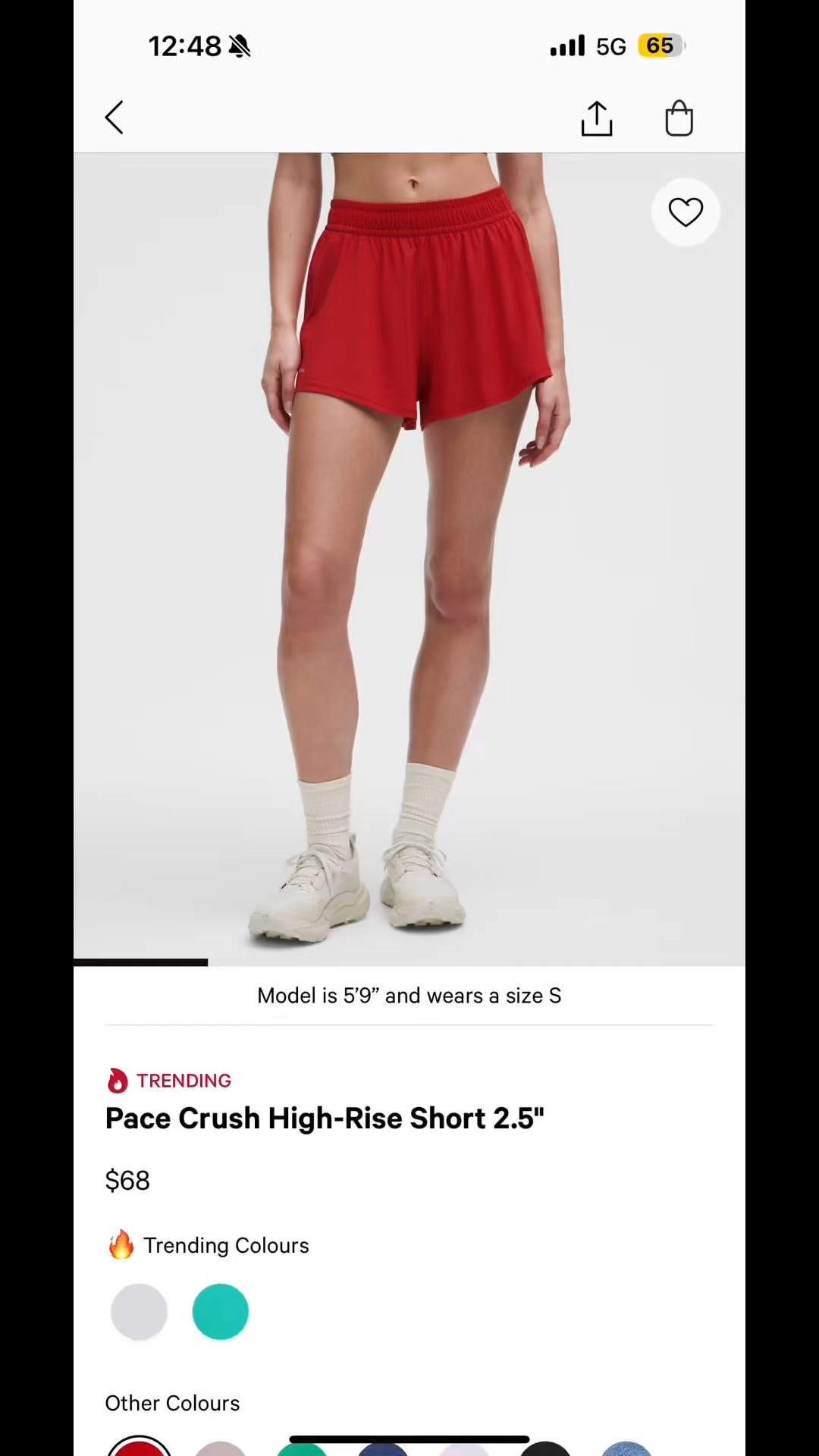The height and width of the screenshot is (1456, 819).
Task: Select the teal trending colour
Action: tap(221, 1312)
